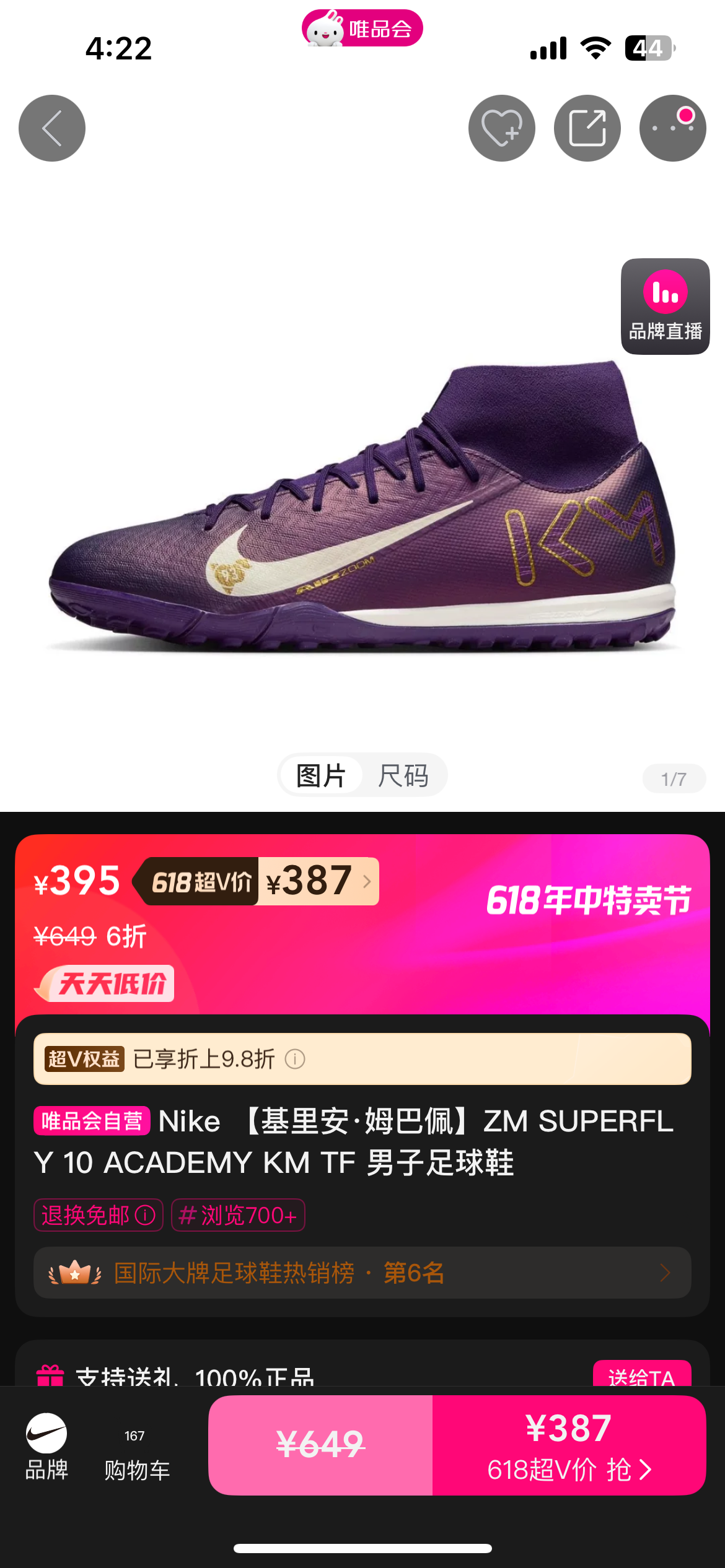Open 品牌直播 brand livestream
Image resolution: width=725 pixels, height=1568 pixels.
click(666, 307)
